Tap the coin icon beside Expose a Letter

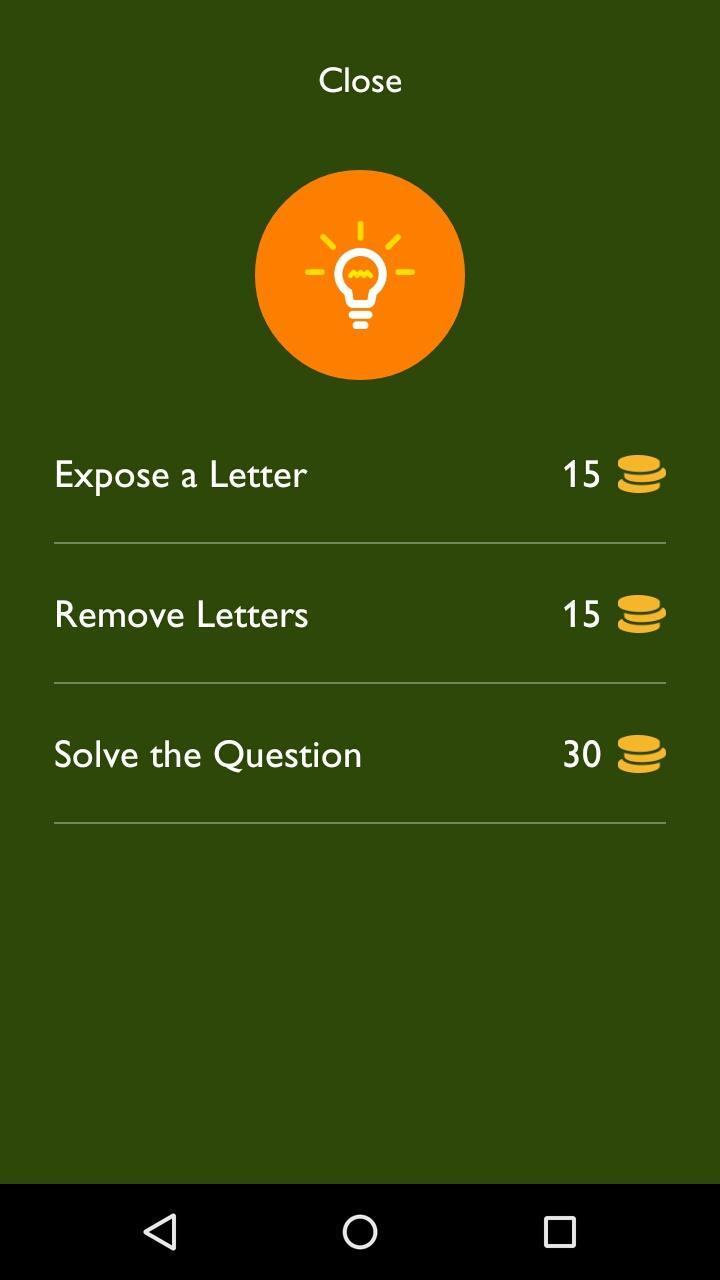coord(640,474)
